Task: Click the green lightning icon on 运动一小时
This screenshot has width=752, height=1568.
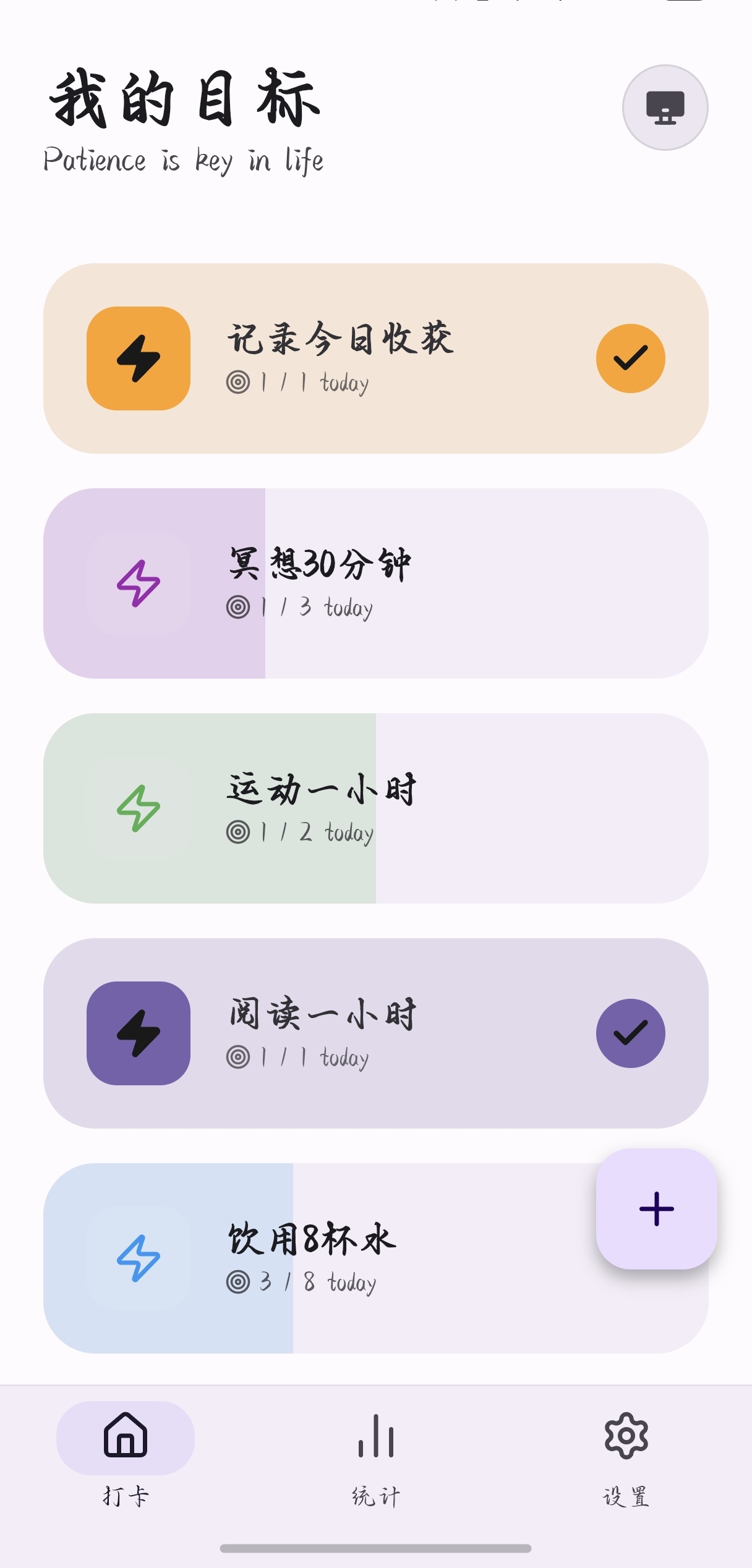Action: pyautogui.click(x=137, y=811)
